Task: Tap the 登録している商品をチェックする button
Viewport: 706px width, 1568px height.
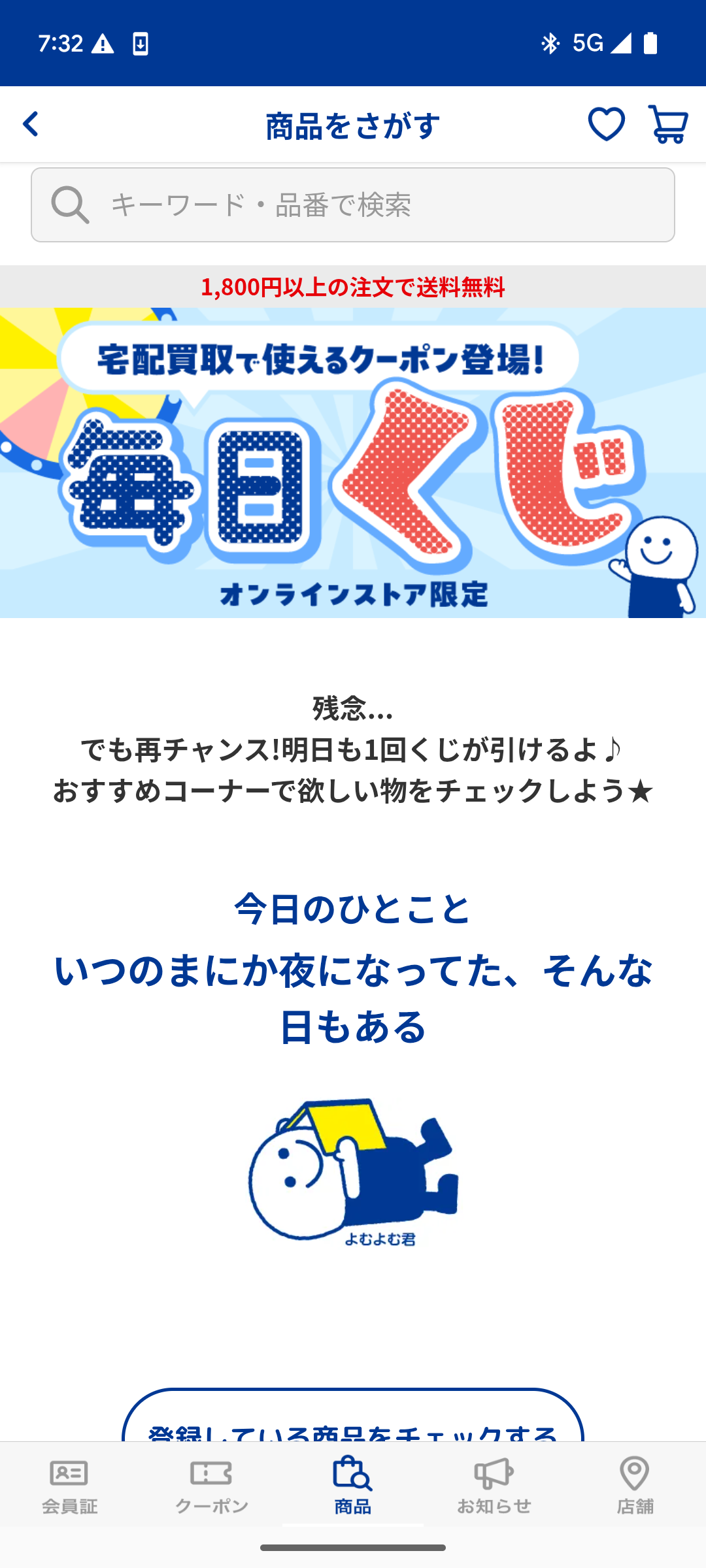Action: (353, 1419)
